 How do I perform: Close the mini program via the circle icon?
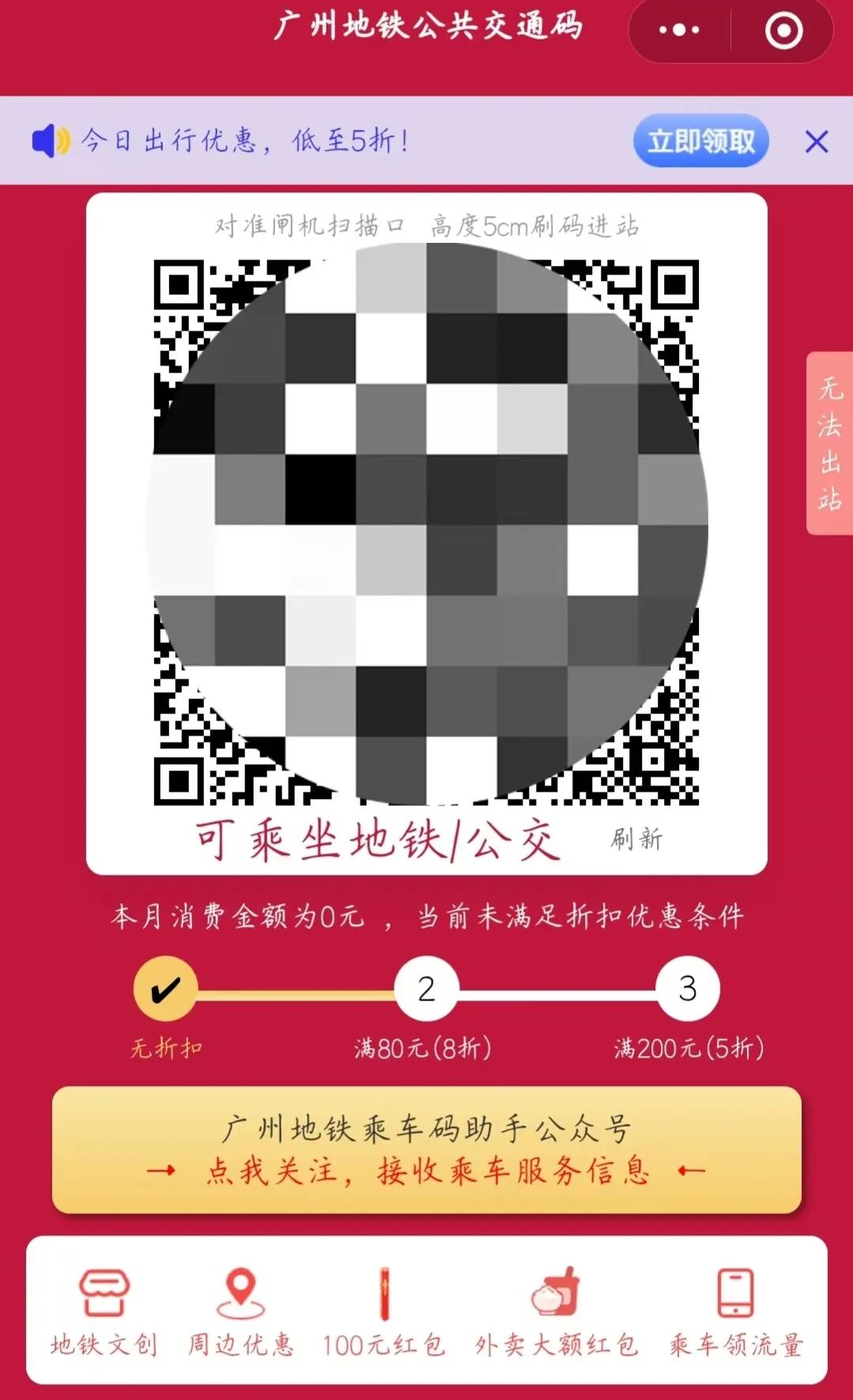pos(783,30)
